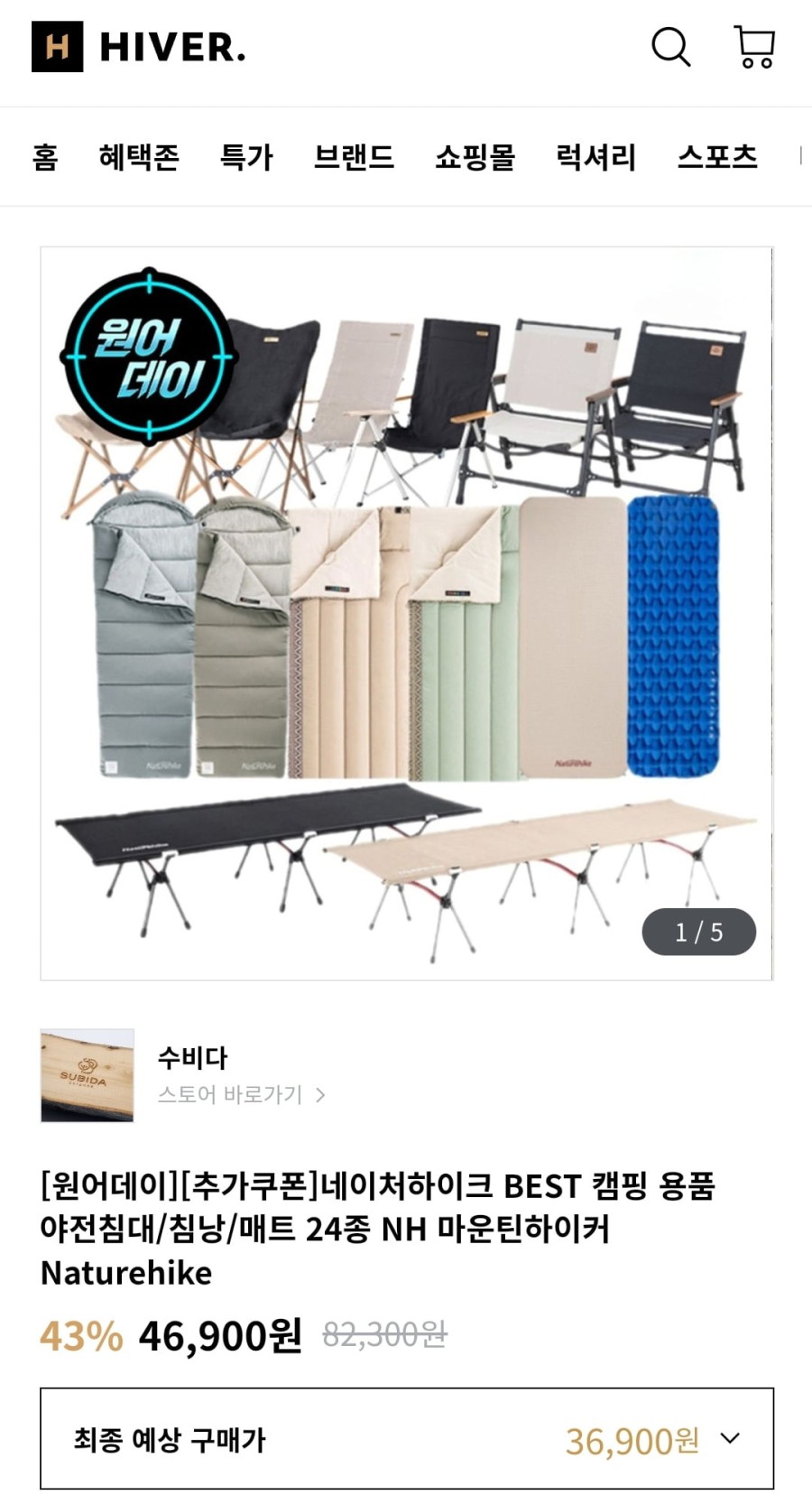Select the 특가 tab
Screen dimensions: 812x1495
(246, 157)
